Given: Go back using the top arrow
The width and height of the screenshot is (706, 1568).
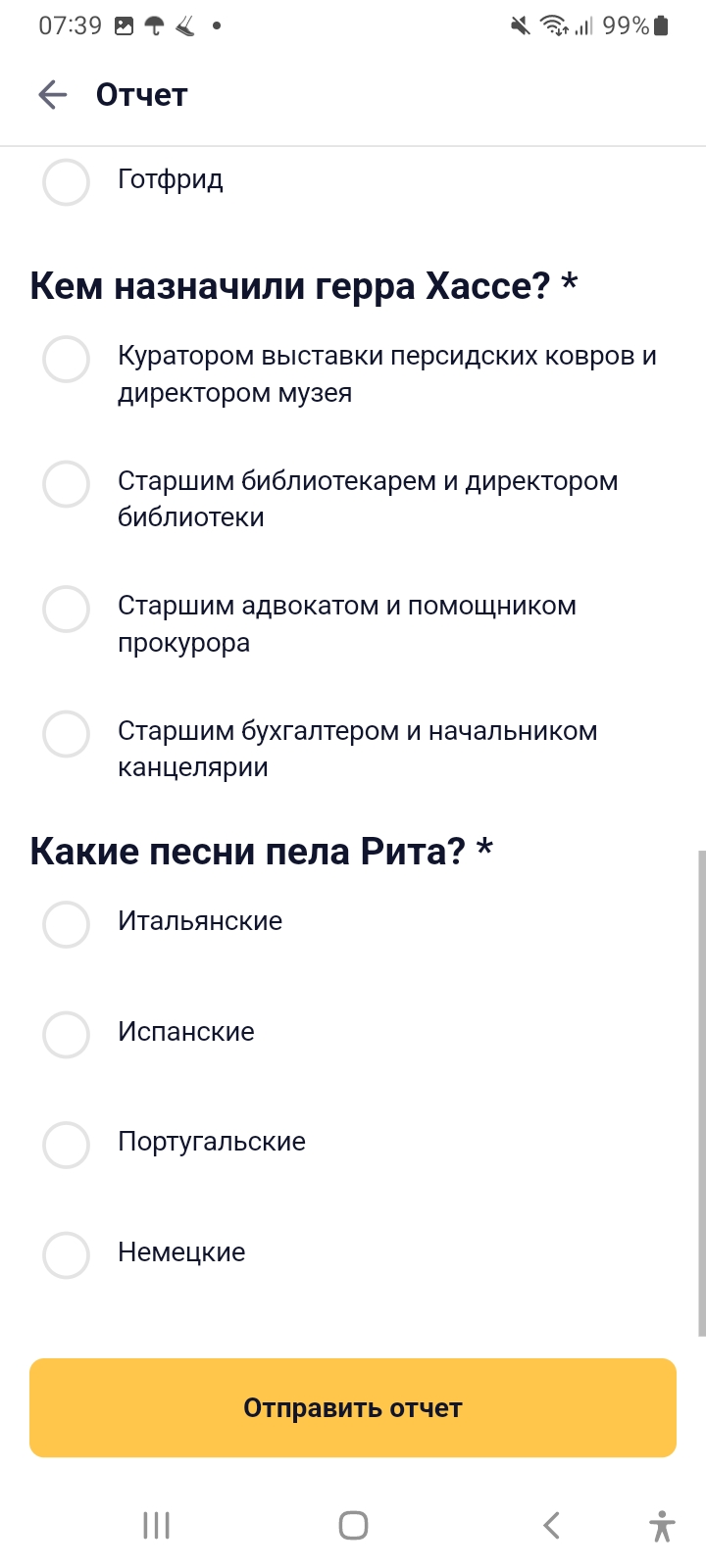Looking at the screenshot, I should click(x=52, y=95).
